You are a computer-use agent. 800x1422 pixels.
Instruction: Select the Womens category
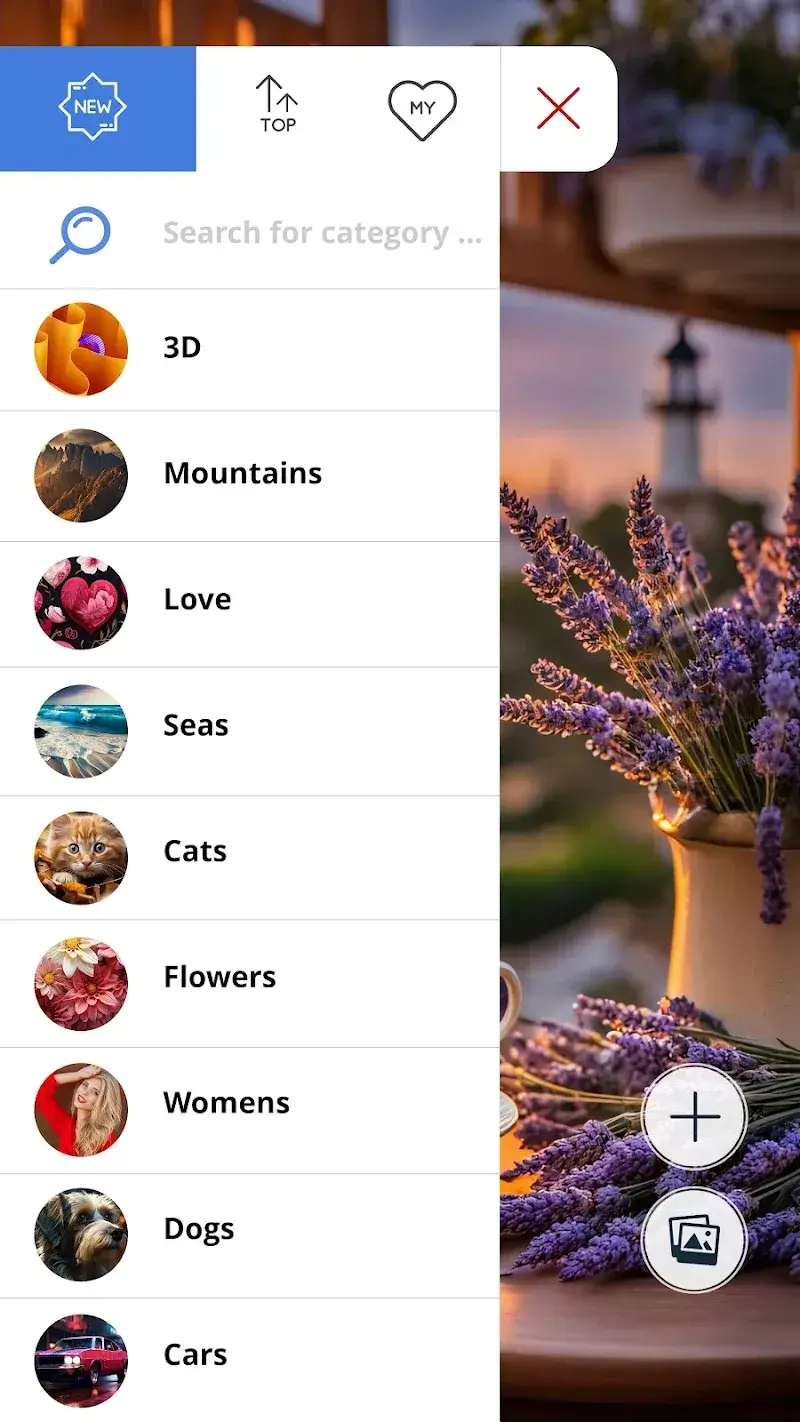point(250,1104)
